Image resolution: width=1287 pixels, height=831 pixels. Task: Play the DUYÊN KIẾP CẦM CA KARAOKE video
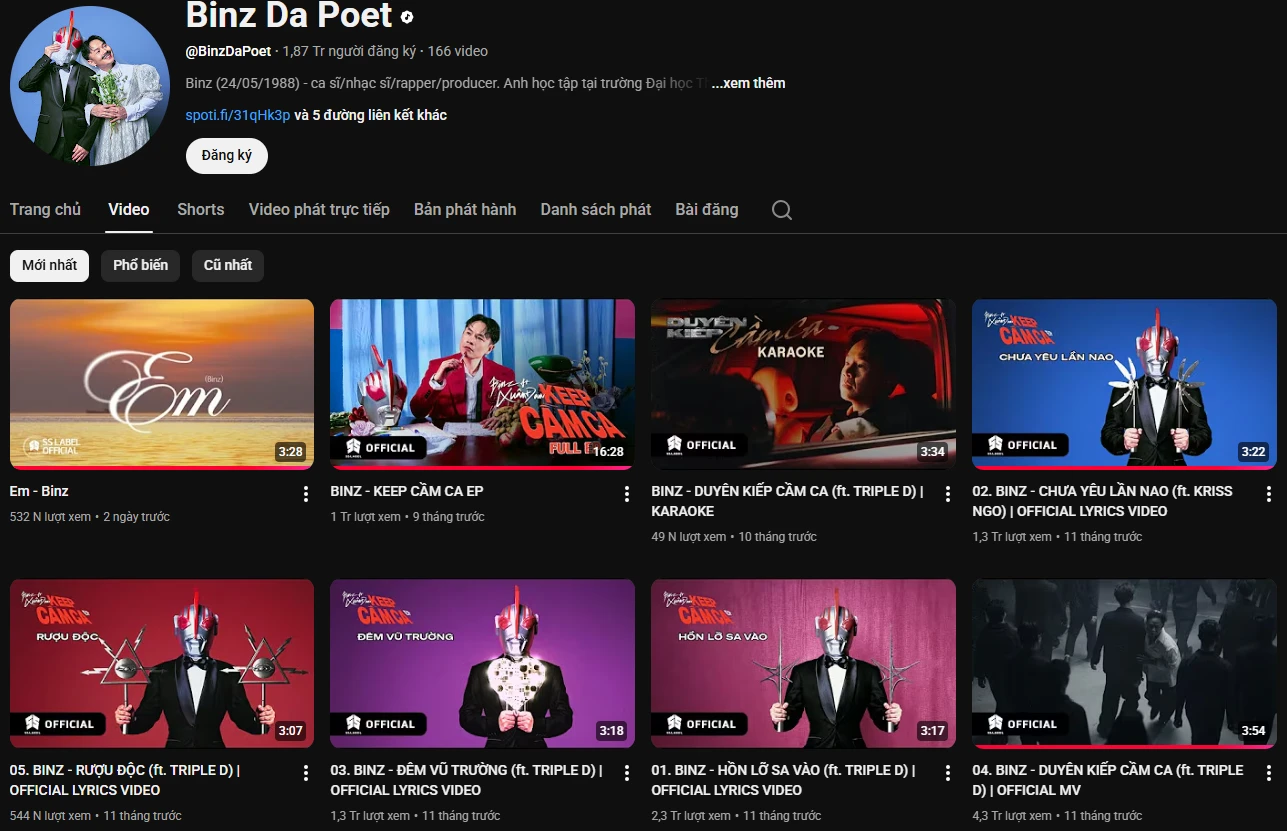[x=803, y=384]
